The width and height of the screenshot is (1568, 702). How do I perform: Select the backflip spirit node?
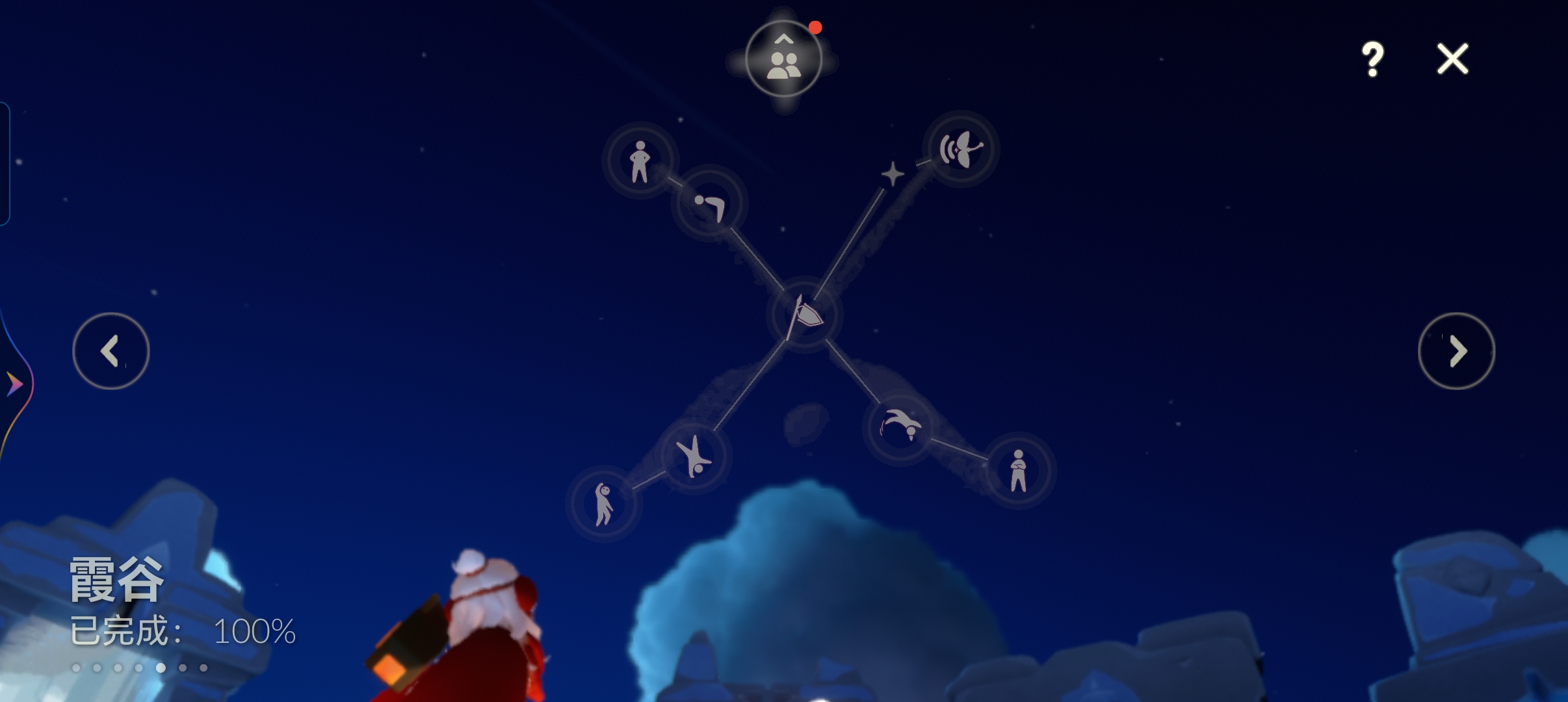pyautogui.click(x=900, y=426)
